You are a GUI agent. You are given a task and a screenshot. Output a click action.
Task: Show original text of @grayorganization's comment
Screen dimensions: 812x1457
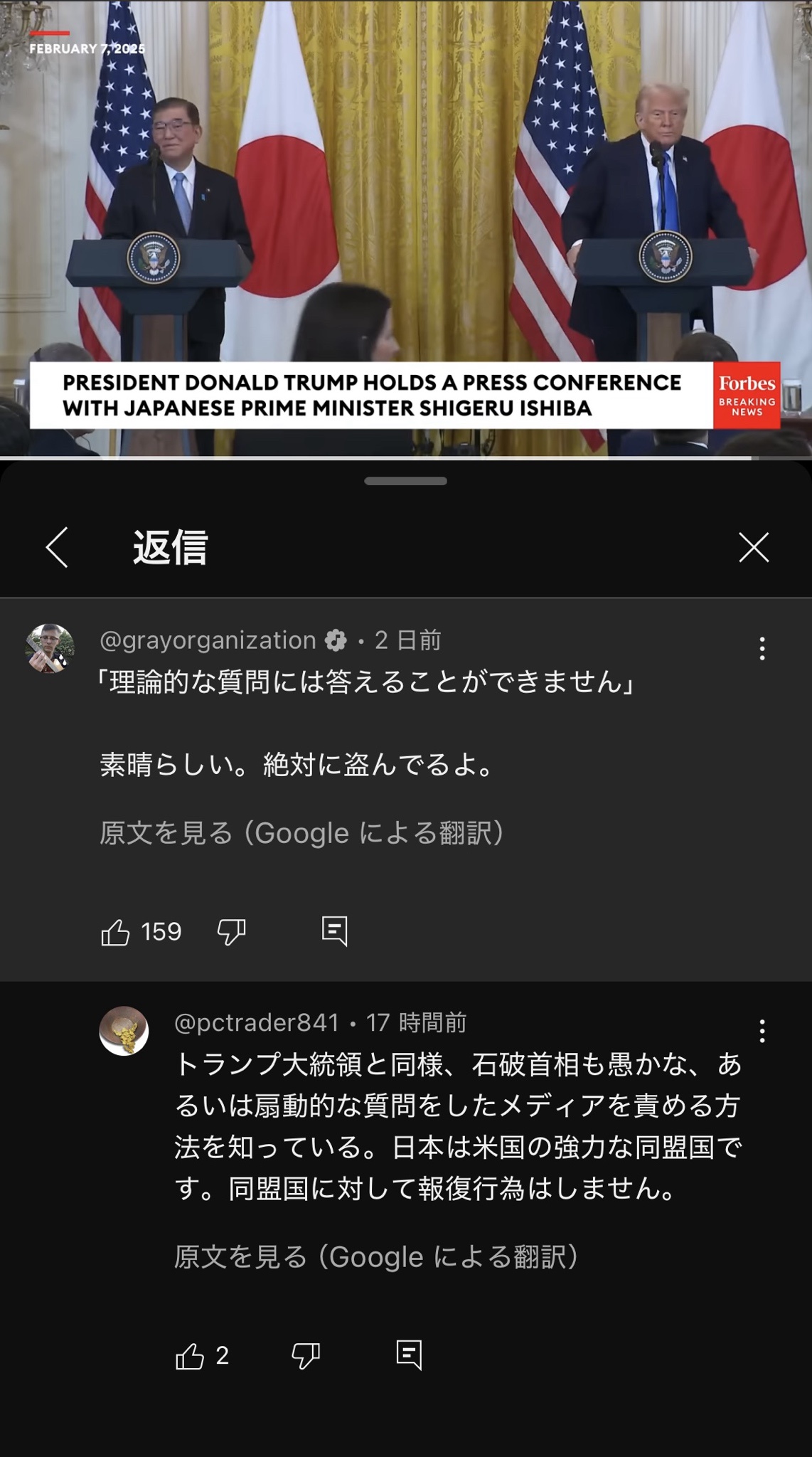click(301, 833)
